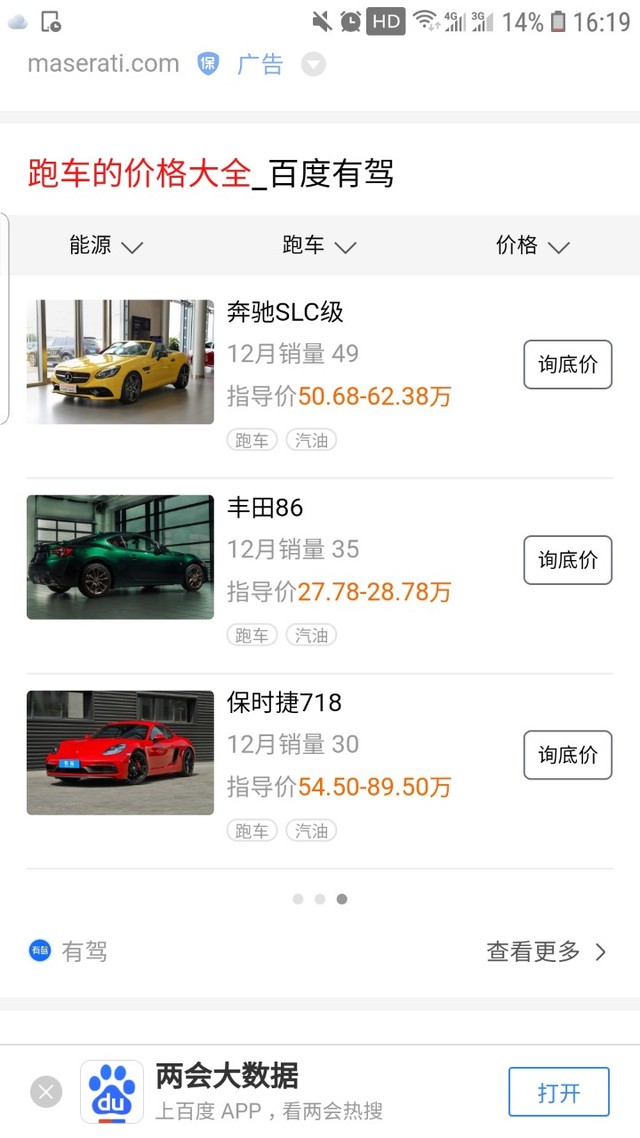
Task: Tap 查看更多 to see more cars
Action: click(x=546, y=952)
